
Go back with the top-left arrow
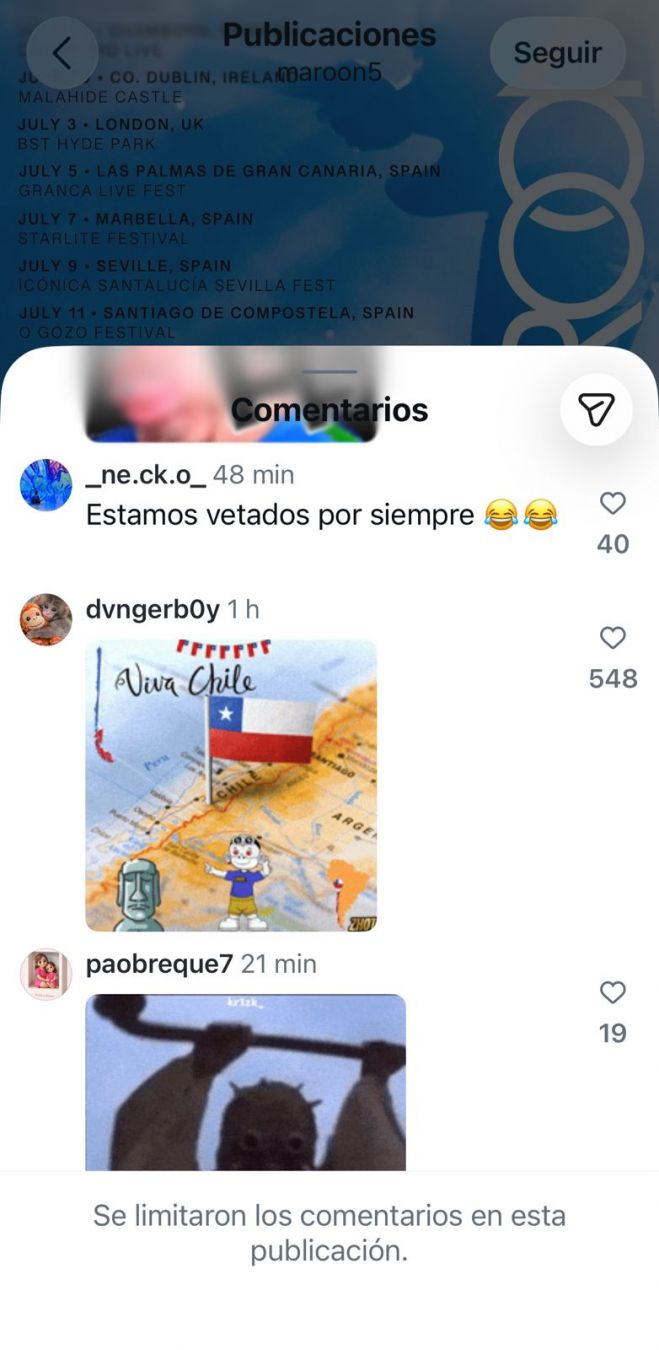tap(62, 53)
